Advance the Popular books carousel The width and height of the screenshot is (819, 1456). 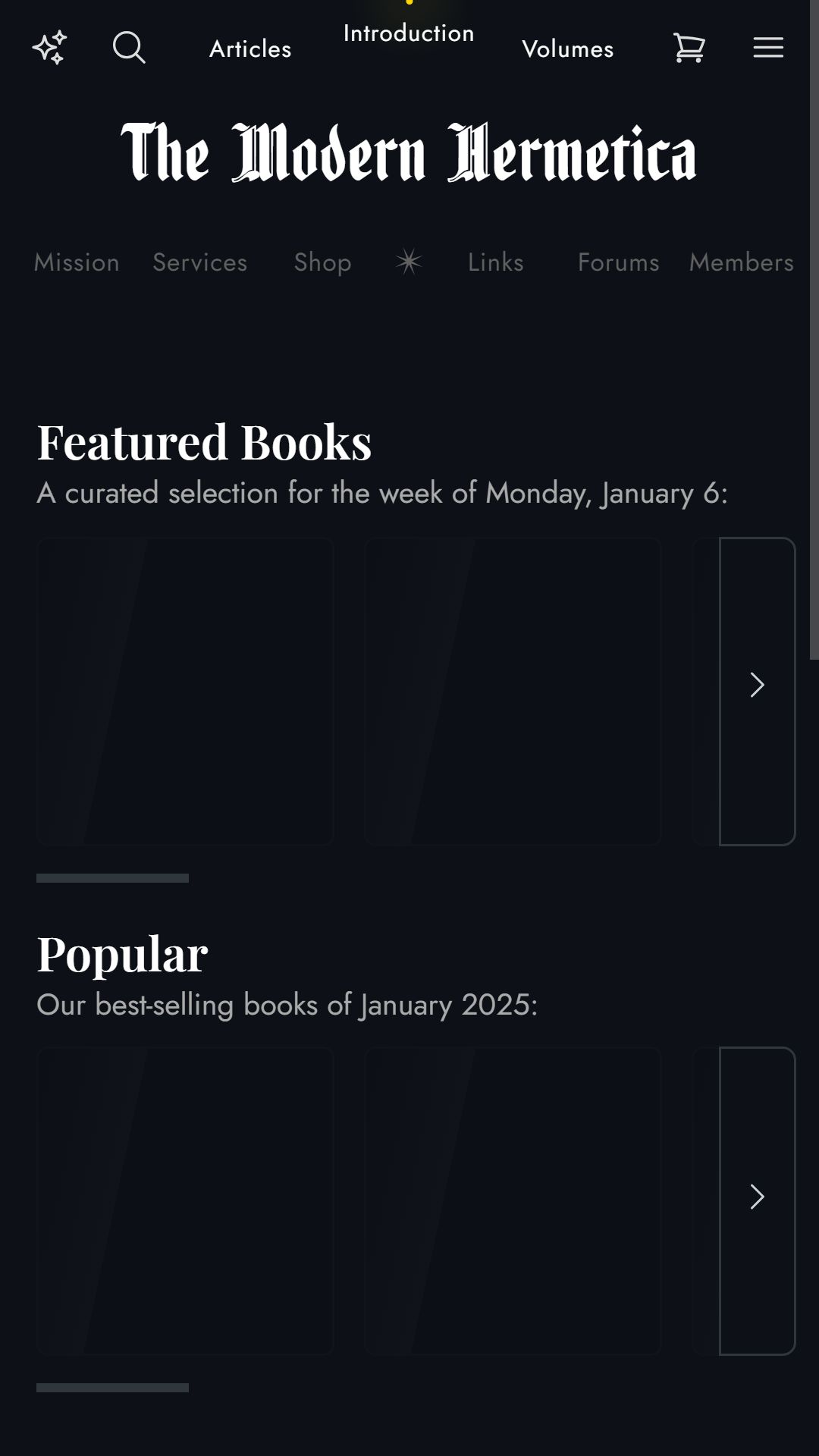[x=757, y=1197]
